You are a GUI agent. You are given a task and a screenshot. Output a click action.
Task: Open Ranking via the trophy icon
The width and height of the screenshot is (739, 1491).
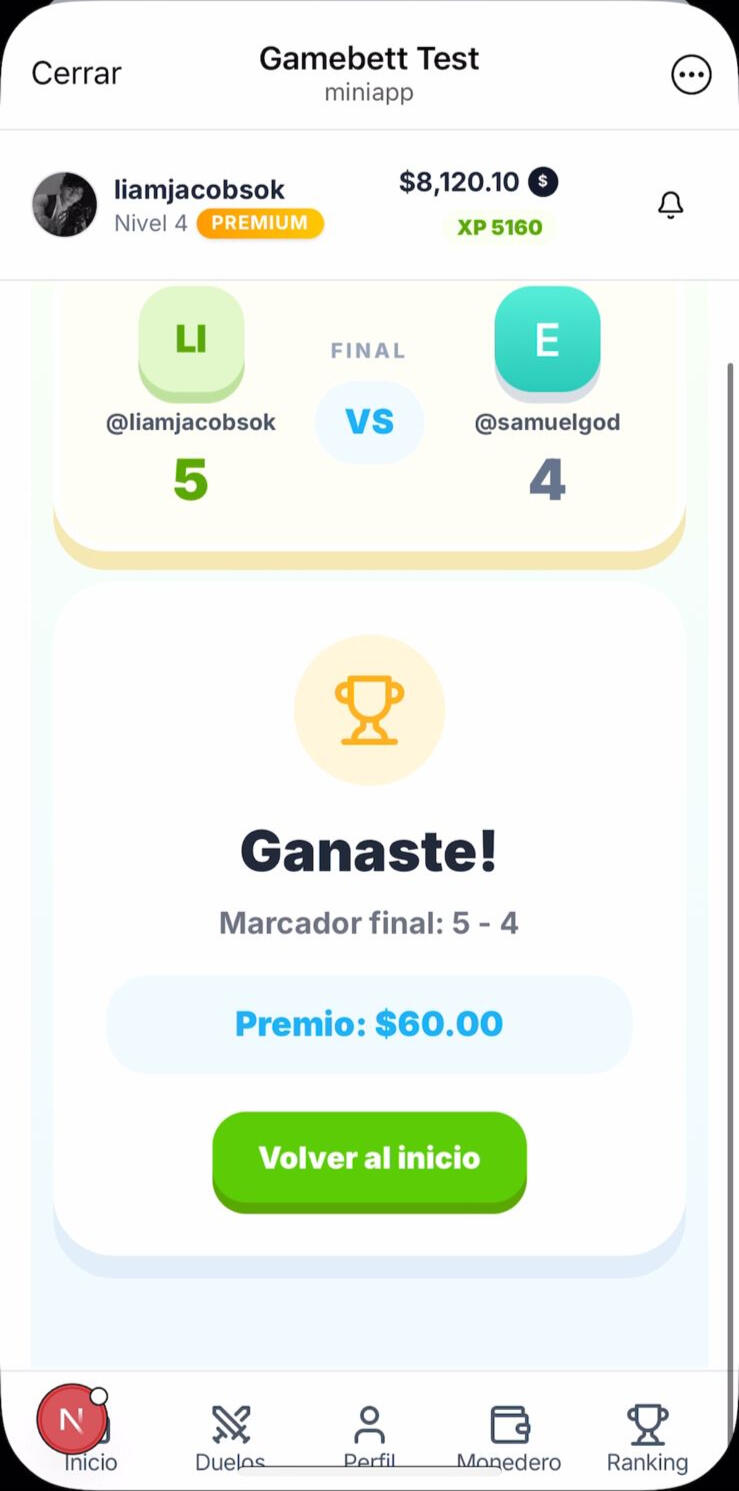pos(647,1424)
